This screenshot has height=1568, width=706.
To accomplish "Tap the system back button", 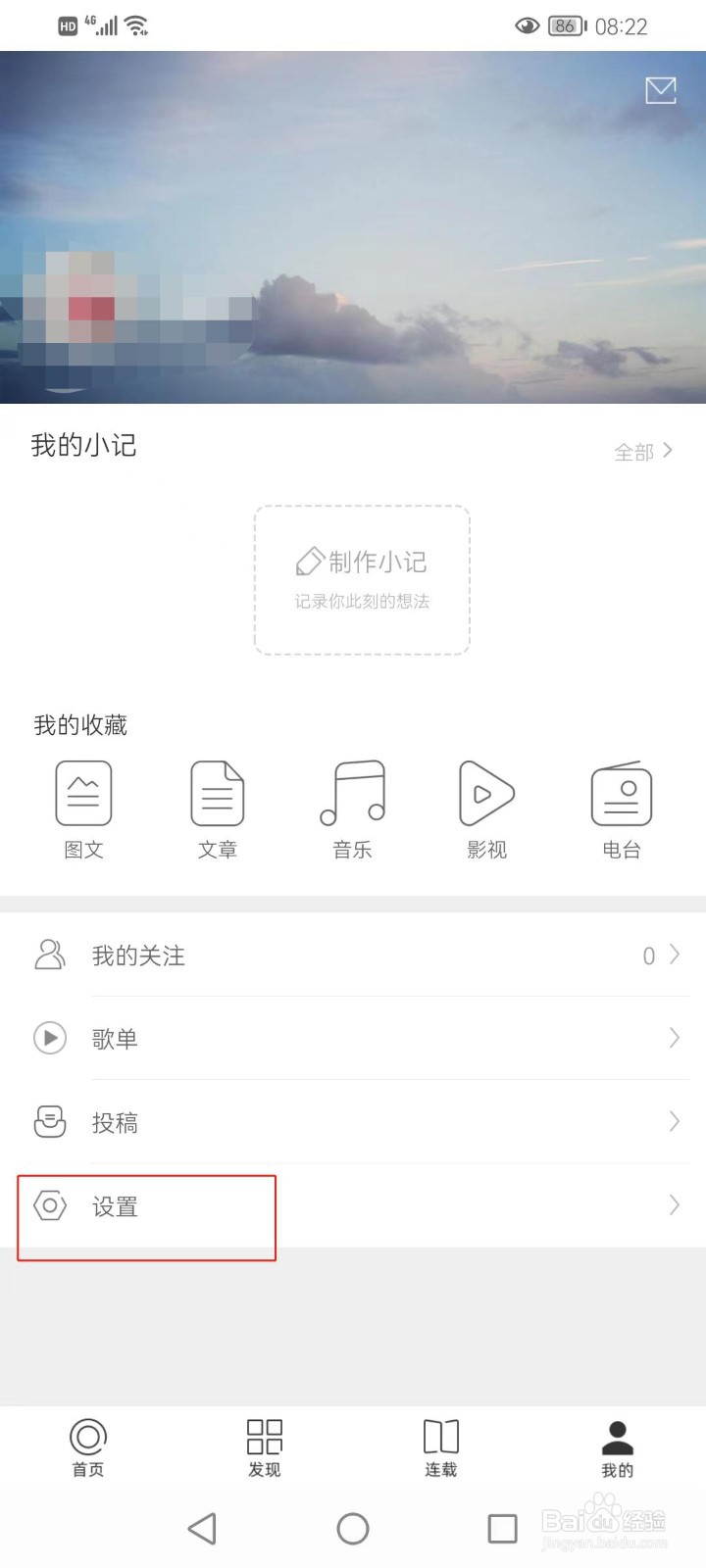I will 202,1529.
